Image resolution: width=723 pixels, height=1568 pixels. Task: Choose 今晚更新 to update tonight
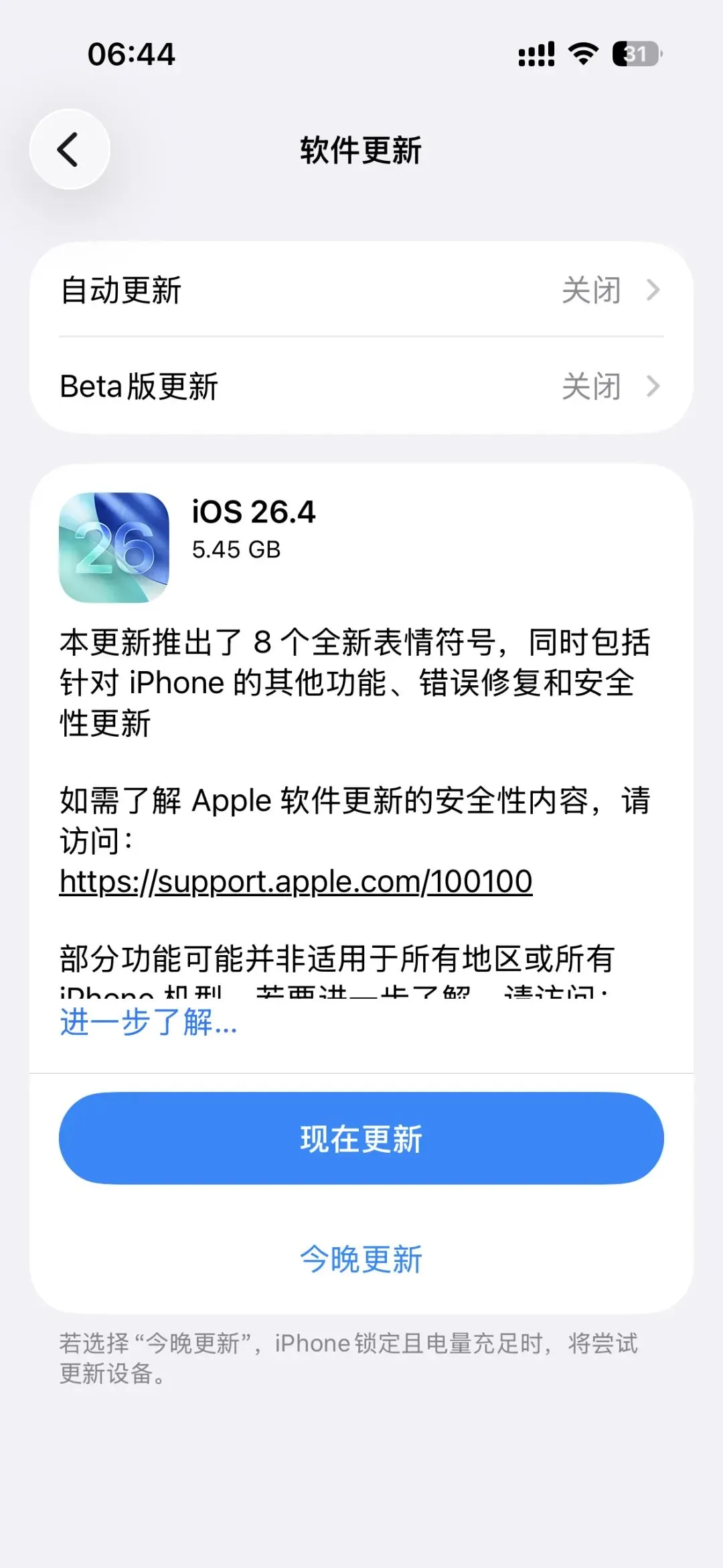pyautogui.click(x=361, y=1259)
